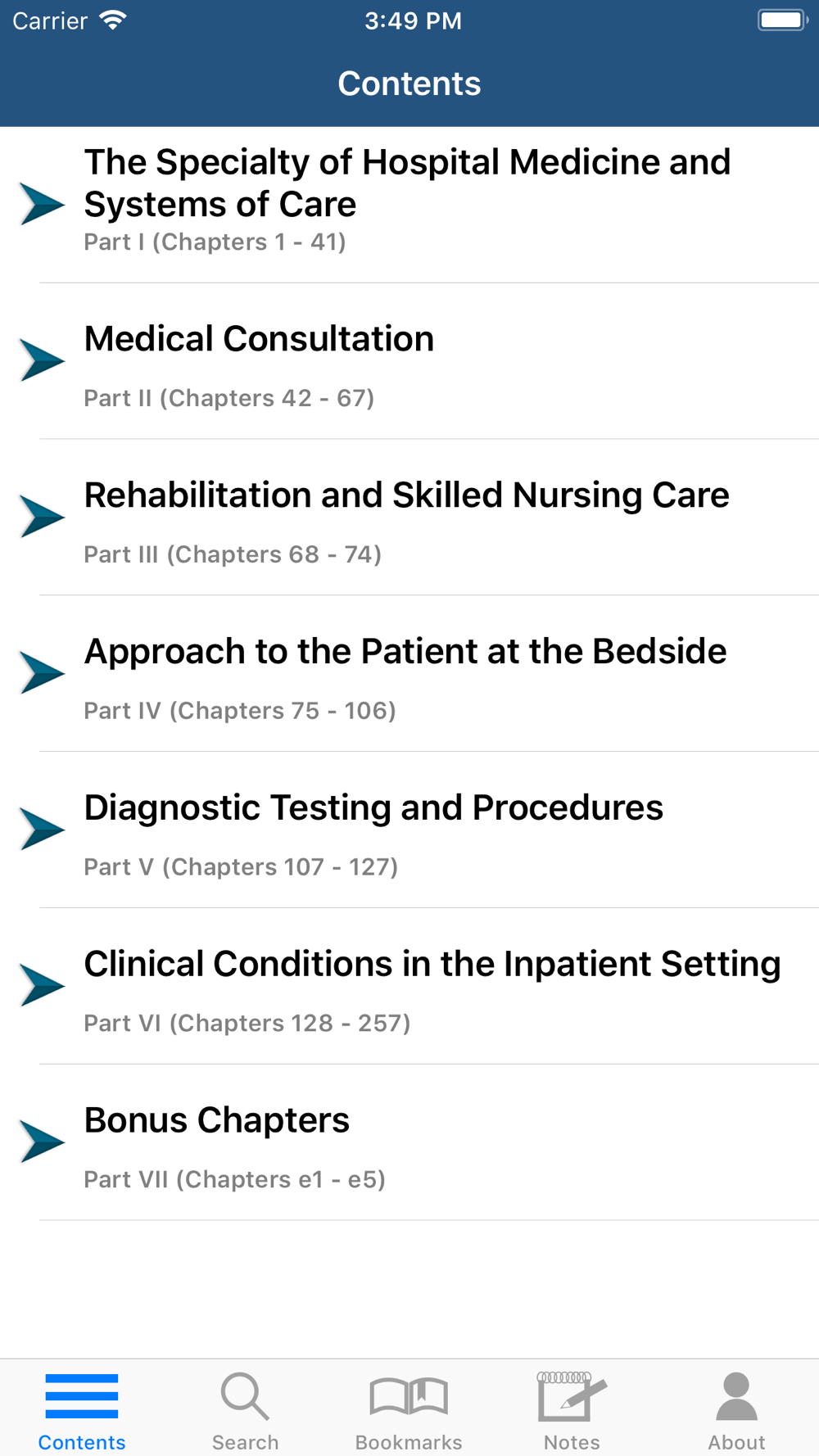819x1456 pixels.
Task: Switch to the About tab
Action: coord(736,1410)
